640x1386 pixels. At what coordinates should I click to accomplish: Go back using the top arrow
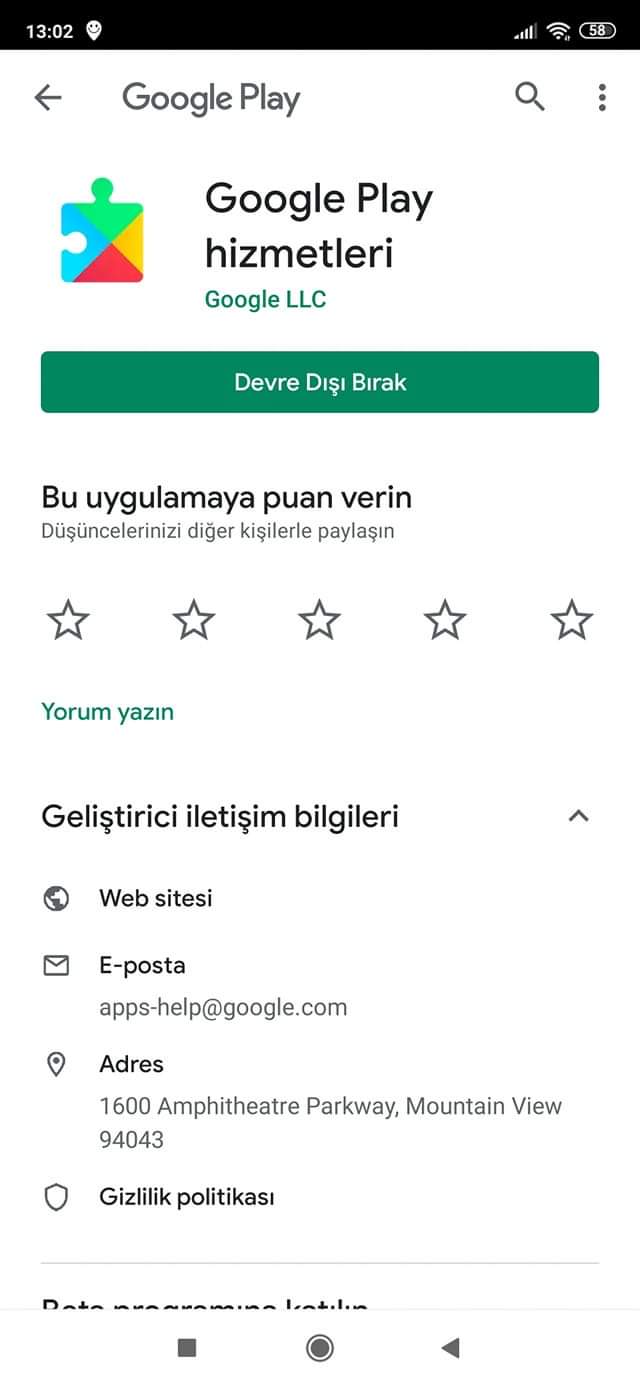point(48,97)
